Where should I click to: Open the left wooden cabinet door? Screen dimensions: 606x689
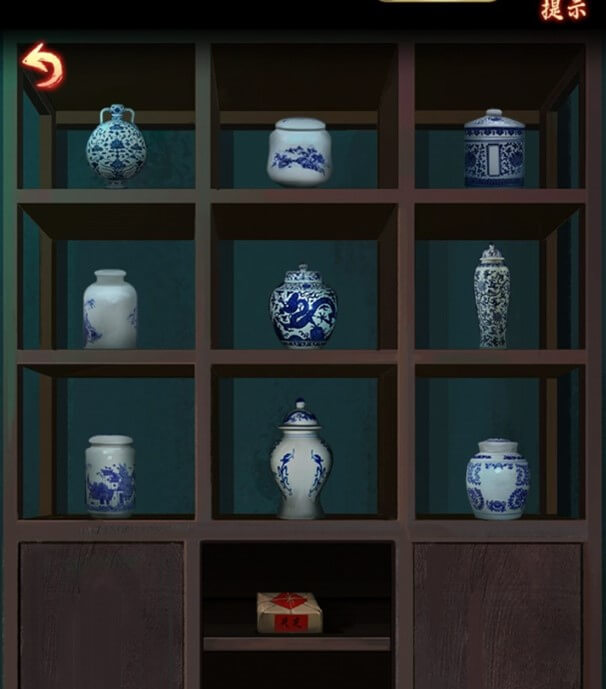pos(102,613)
